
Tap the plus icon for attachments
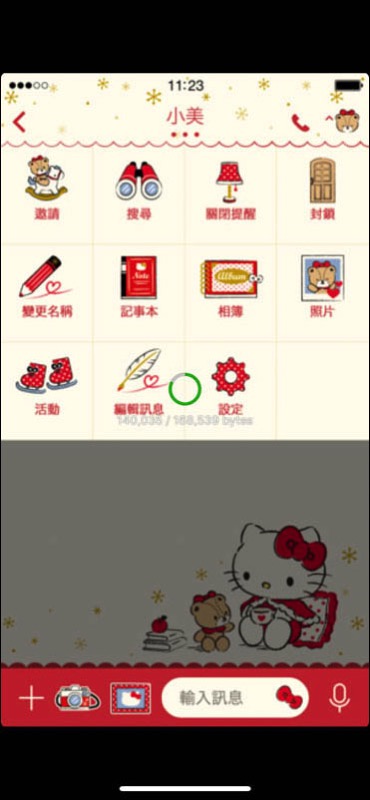(31, 698)
